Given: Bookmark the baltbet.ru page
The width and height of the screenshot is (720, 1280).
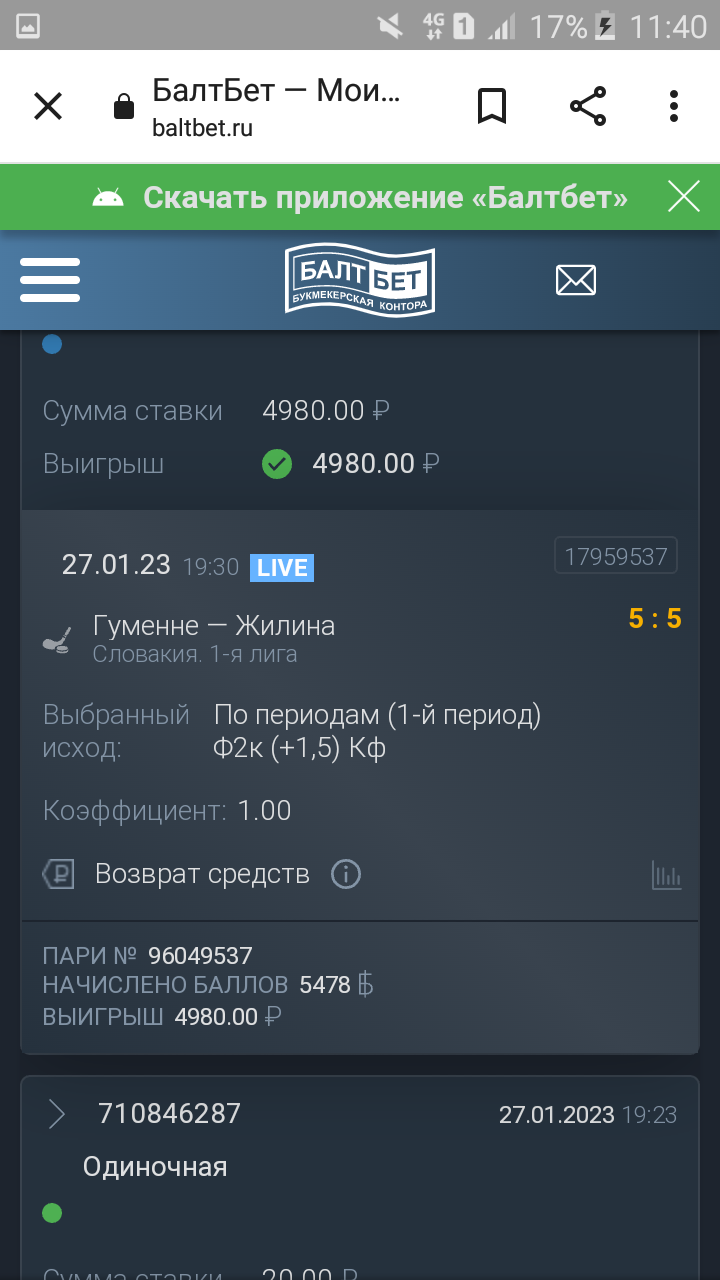Looking at the screenshot, I should (491, 106).
